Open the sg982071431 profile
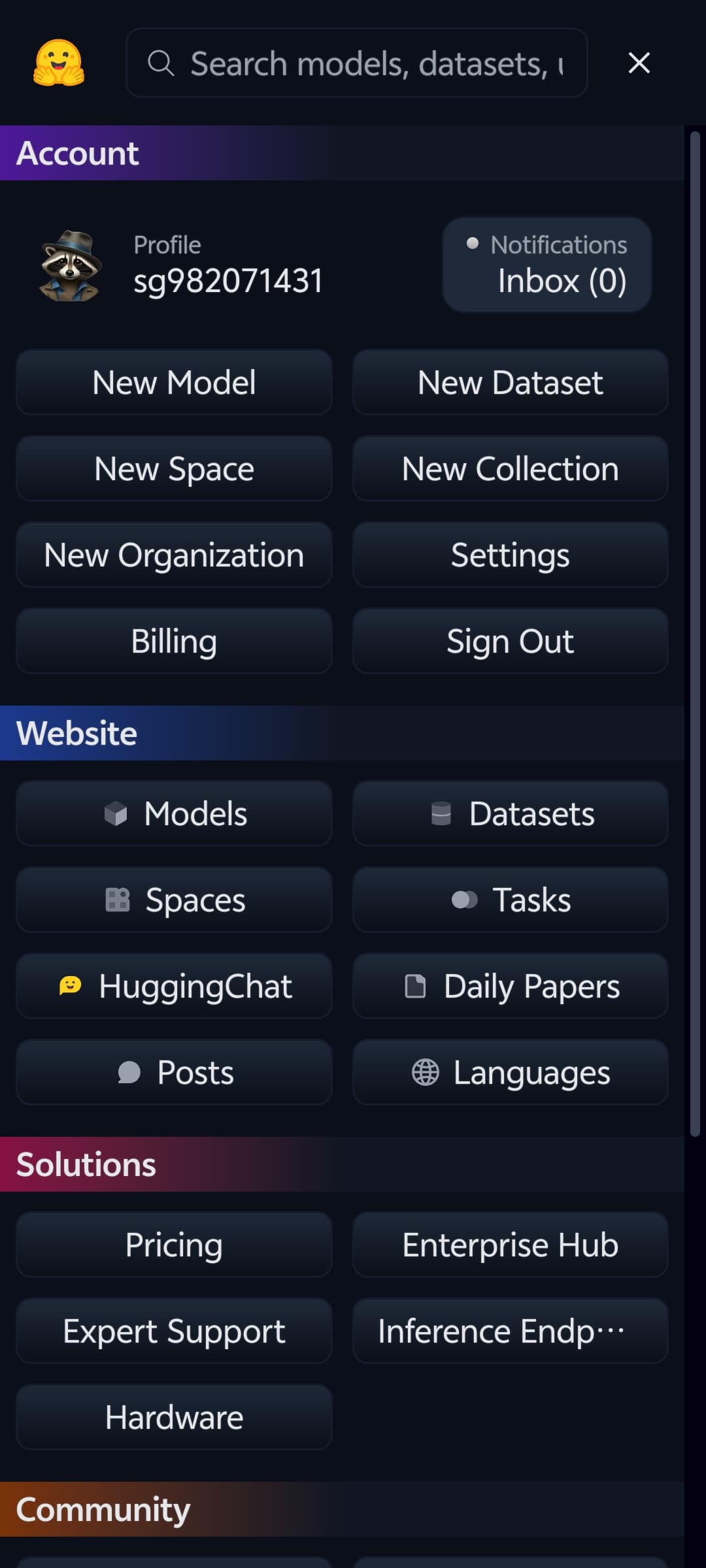 point(181,265)
